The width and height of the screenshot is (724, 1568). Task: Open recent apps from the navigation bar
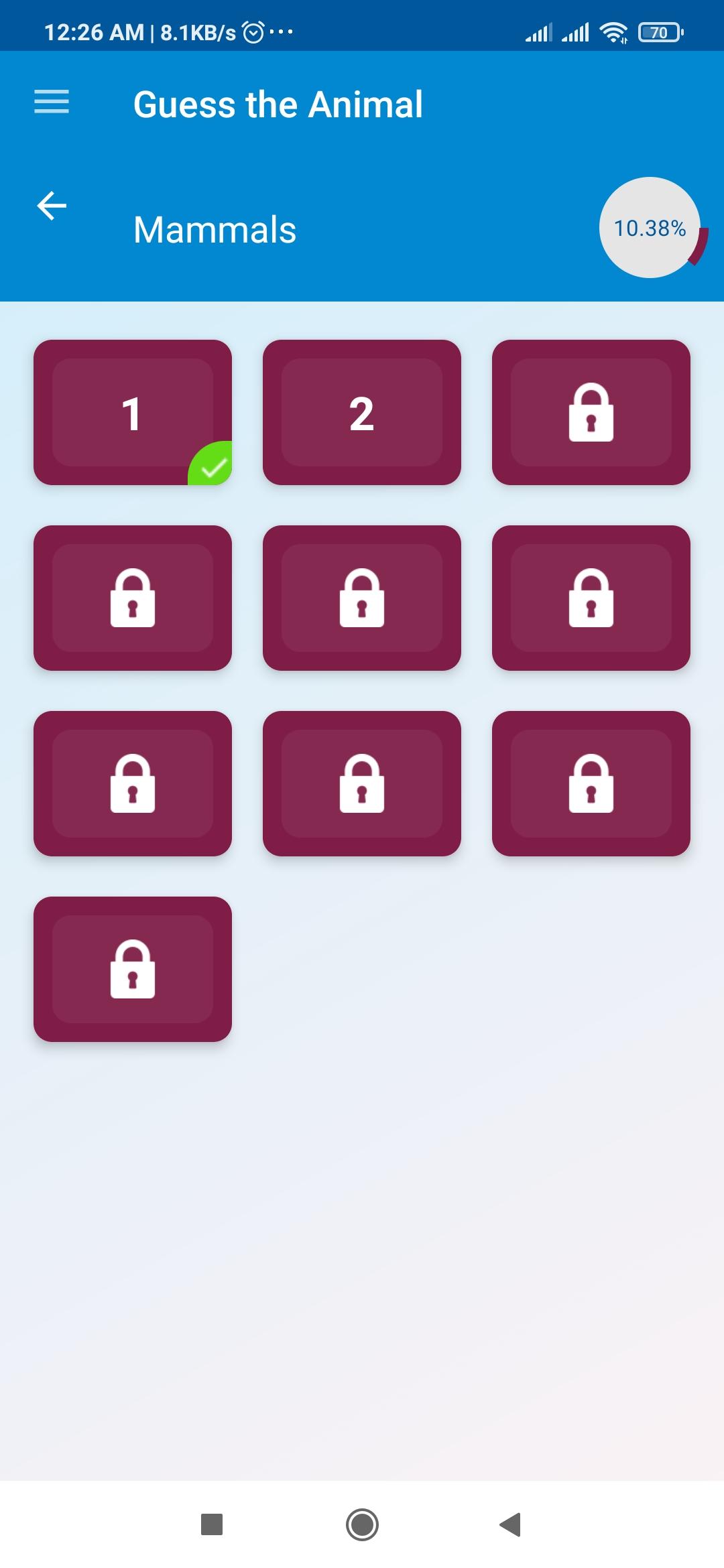[x=212, y=1524]
